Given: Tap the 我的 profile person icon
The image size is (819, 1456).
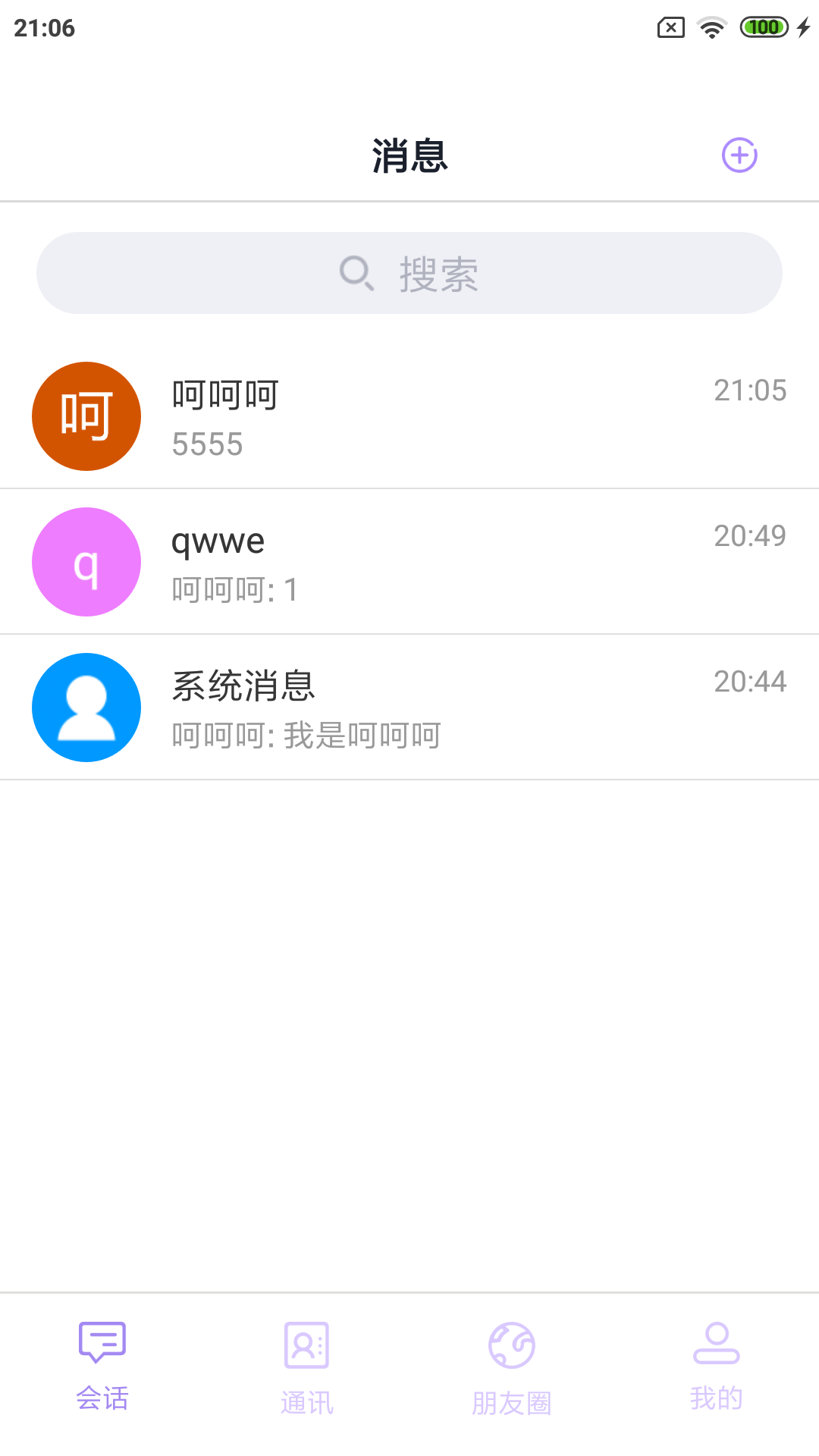Looking at the screenshot, I should [x=716, y=1342].
